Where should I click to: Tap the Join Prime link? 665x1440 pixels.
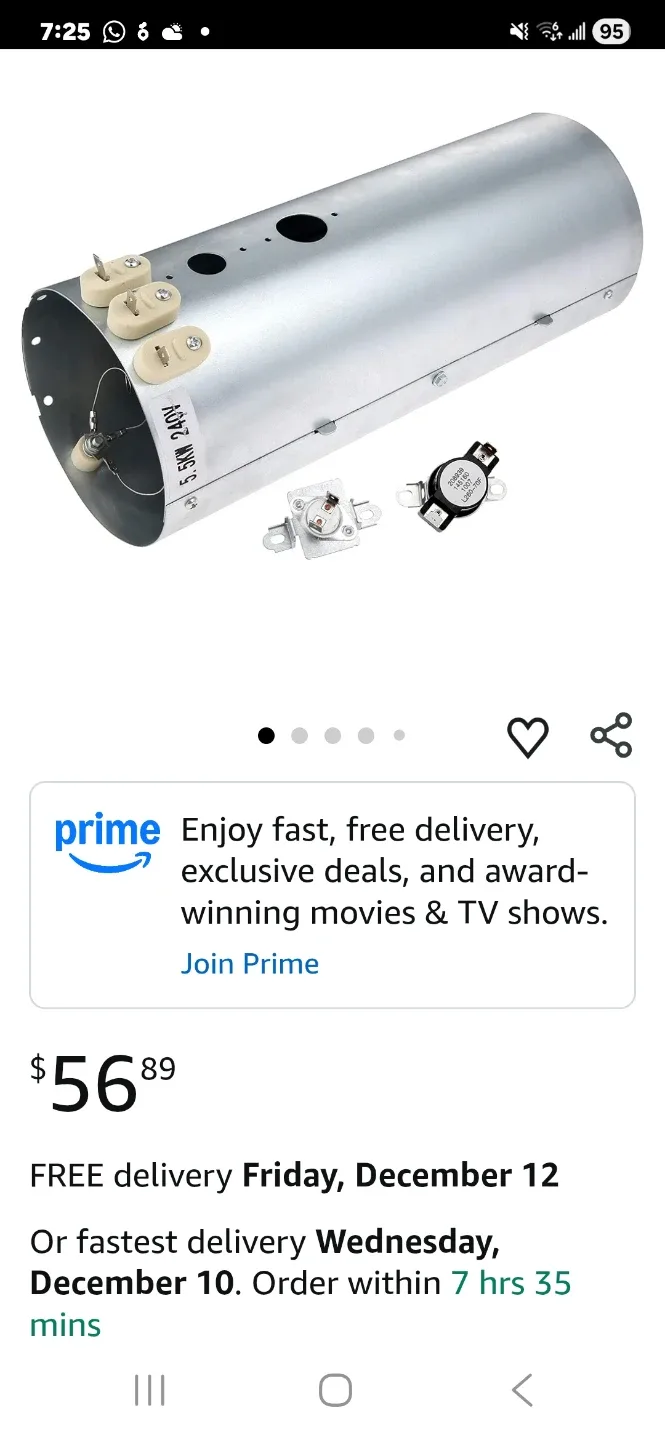250,964
